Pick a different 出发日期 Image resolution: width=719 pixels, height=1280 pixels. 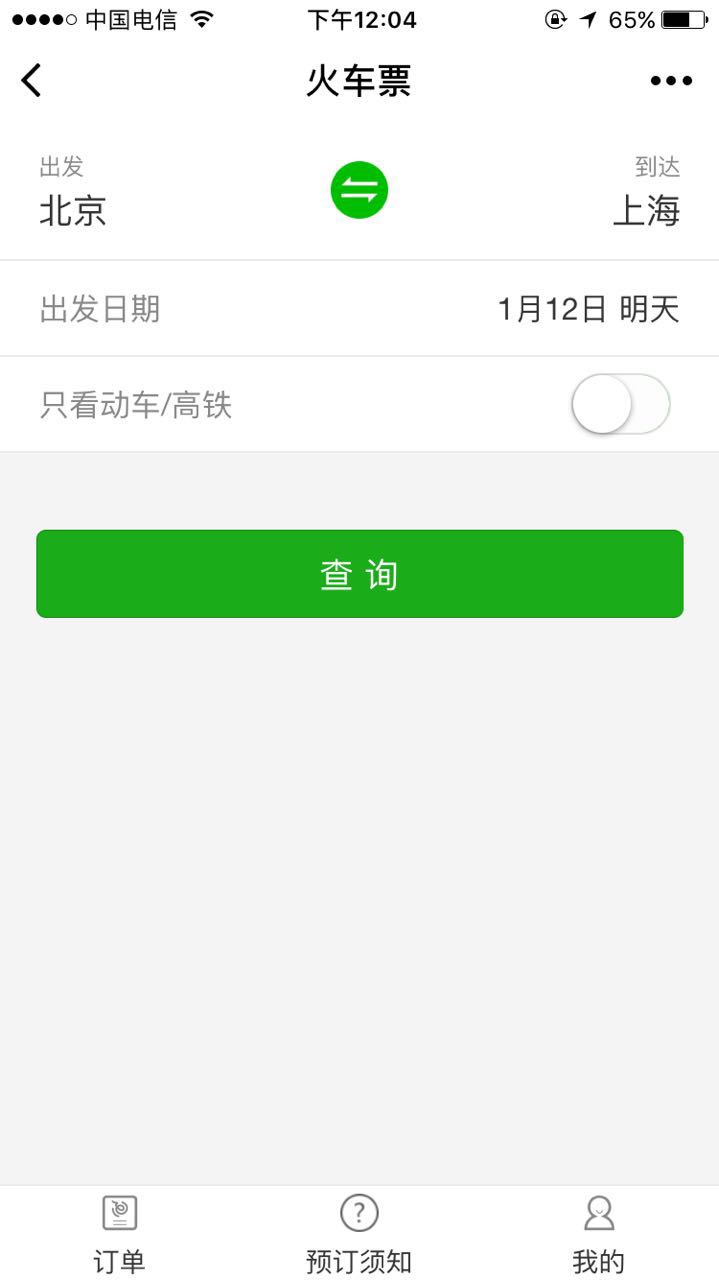[x=588, y=309]
